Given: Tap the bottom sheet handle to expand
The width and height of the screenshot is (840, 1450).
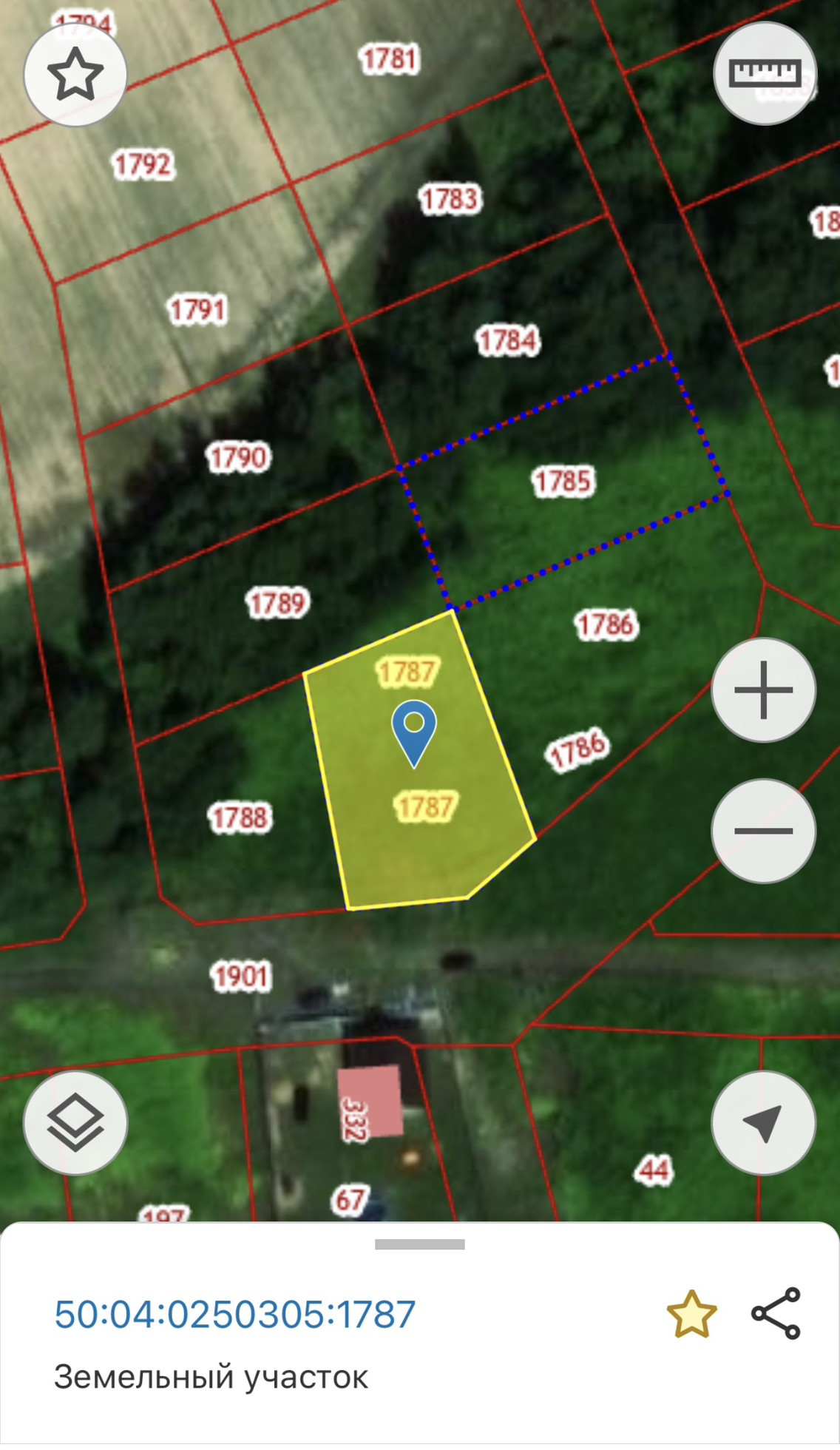Looking at the screenshot, I should [419, 1244].
